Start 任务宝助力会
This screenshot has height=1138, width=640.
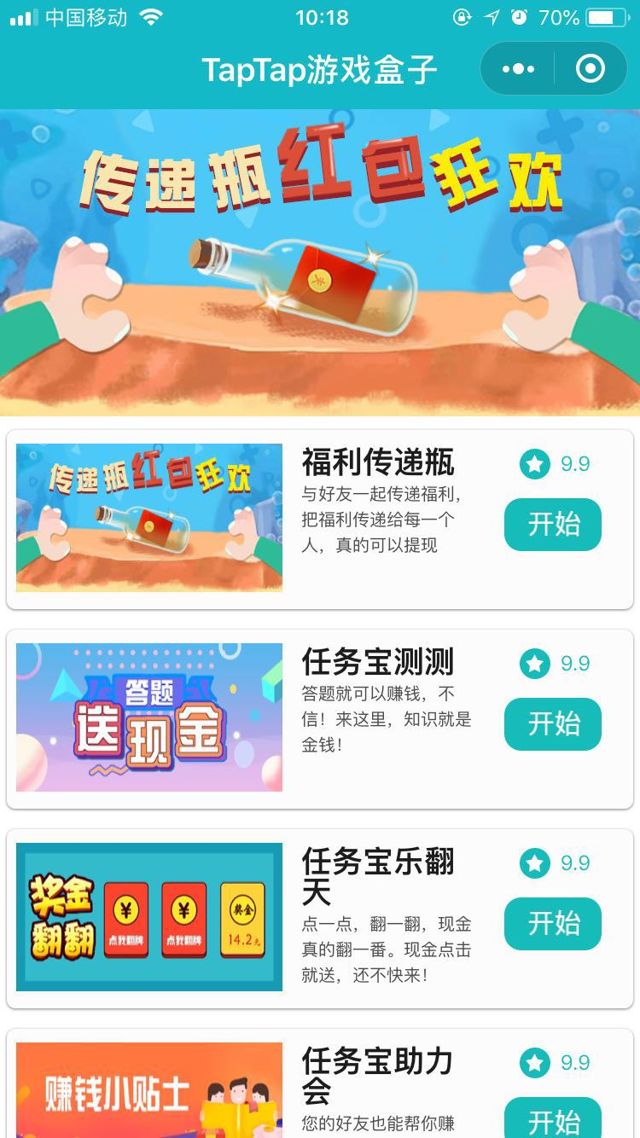coord(552,1118)
